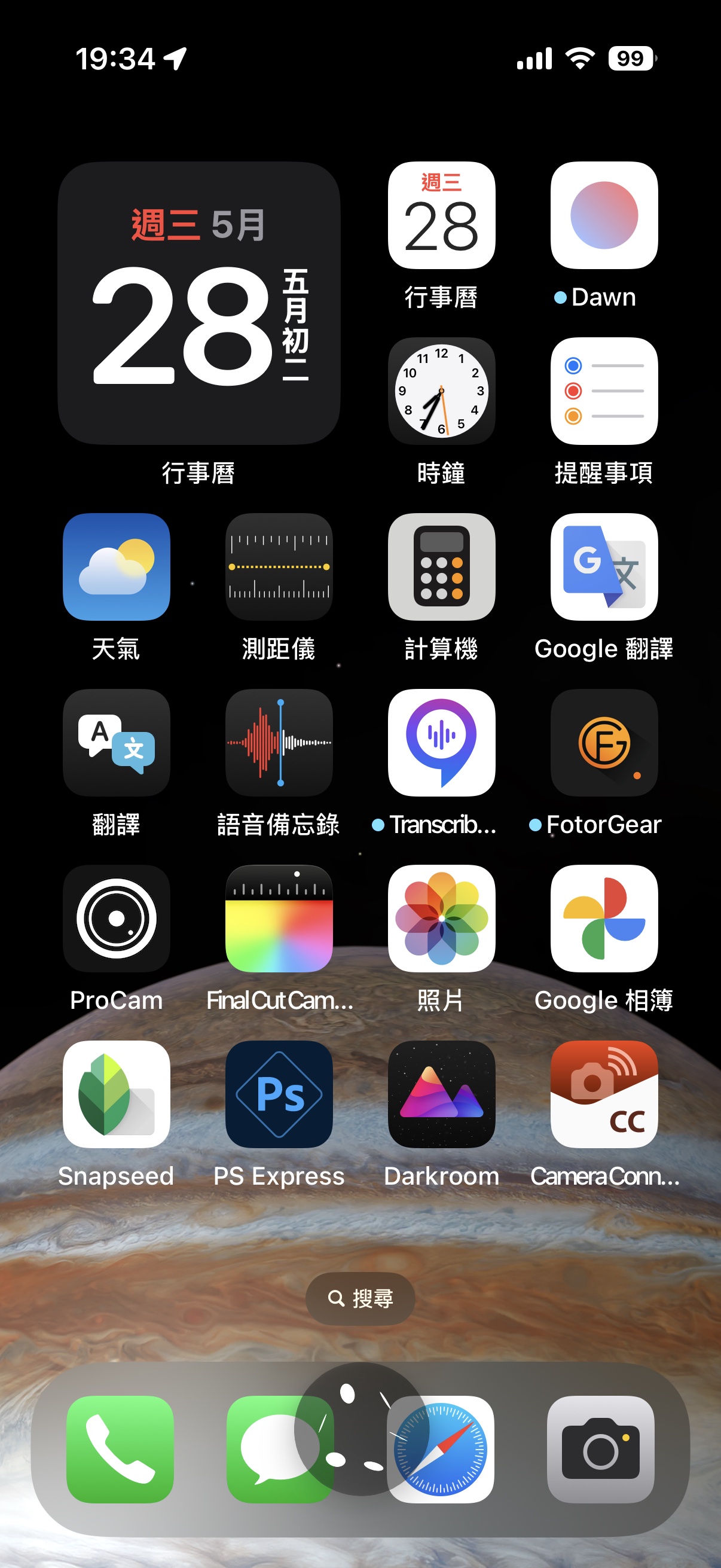Open PS Express app
Screen dimensions: 721x1568
point(279,1094)
